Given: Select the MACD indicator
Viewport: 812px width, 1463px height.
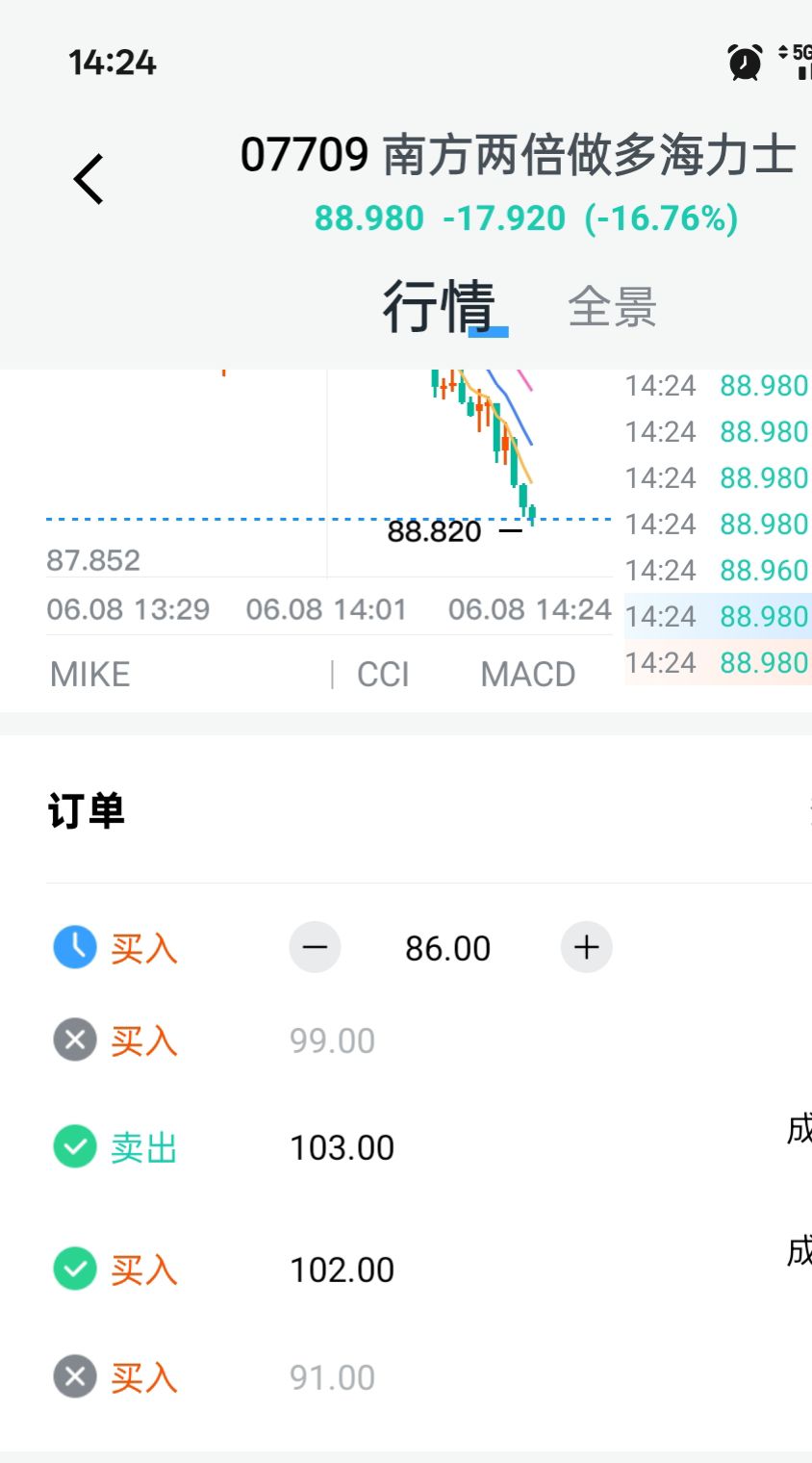Looking at the screenshot, I should coord(528,675).
